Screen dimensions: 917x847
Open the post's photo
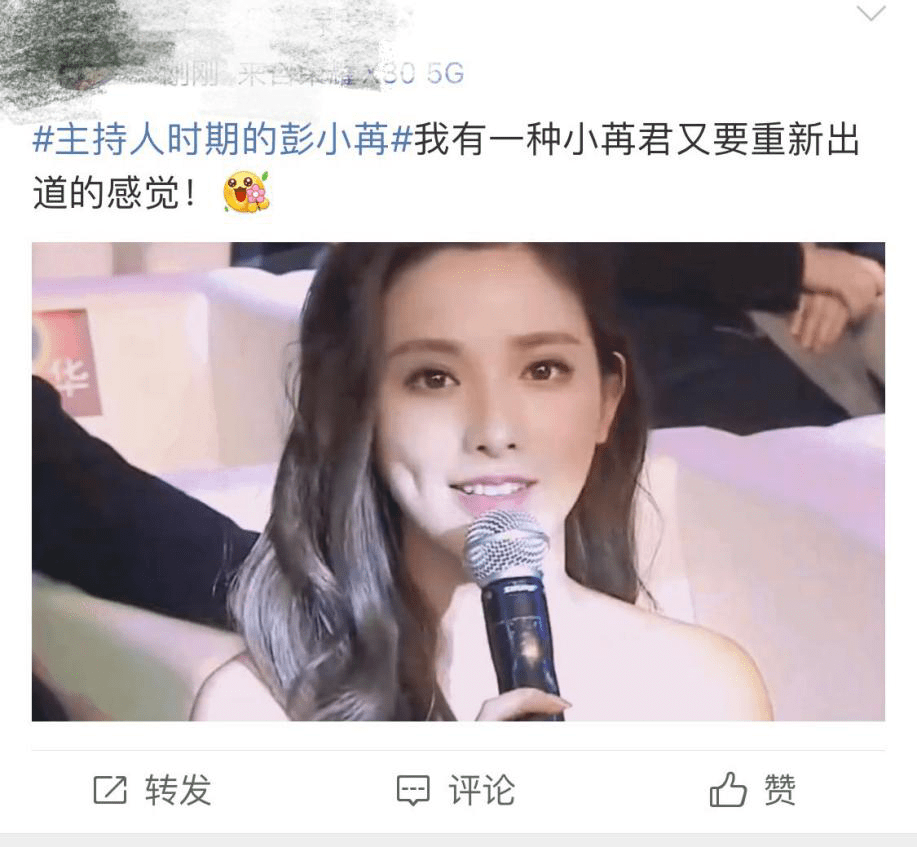pyautogui.click(x=458, y=481)
